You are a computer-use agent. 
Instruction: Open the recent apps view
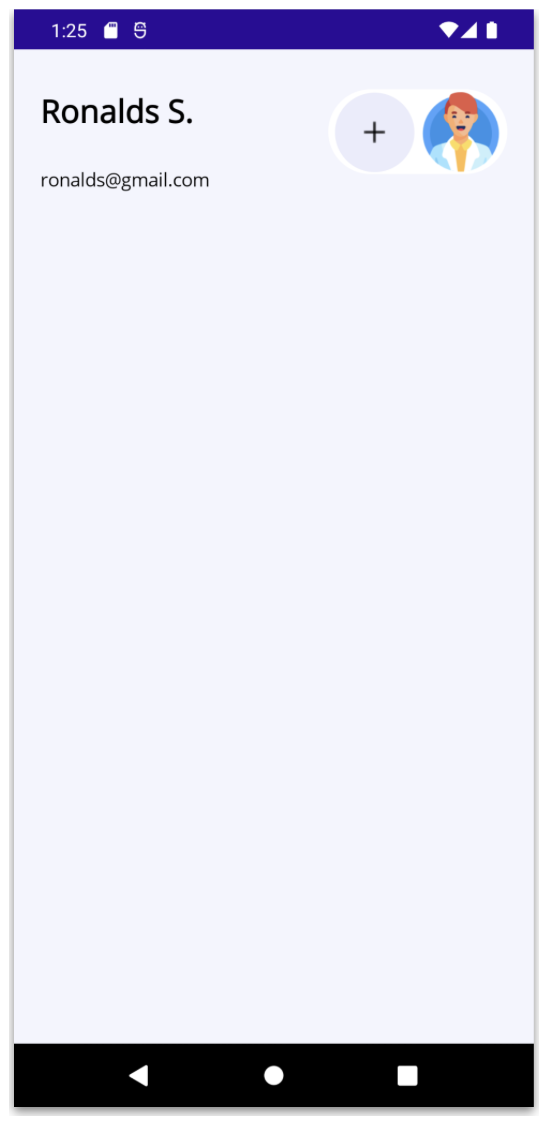coord(407,1075)
